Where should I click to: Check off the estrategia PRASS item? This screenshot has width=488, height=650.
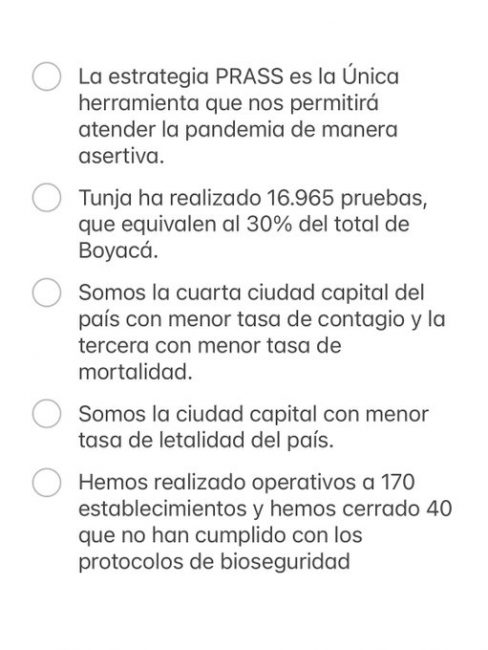(x=47, y=77)
